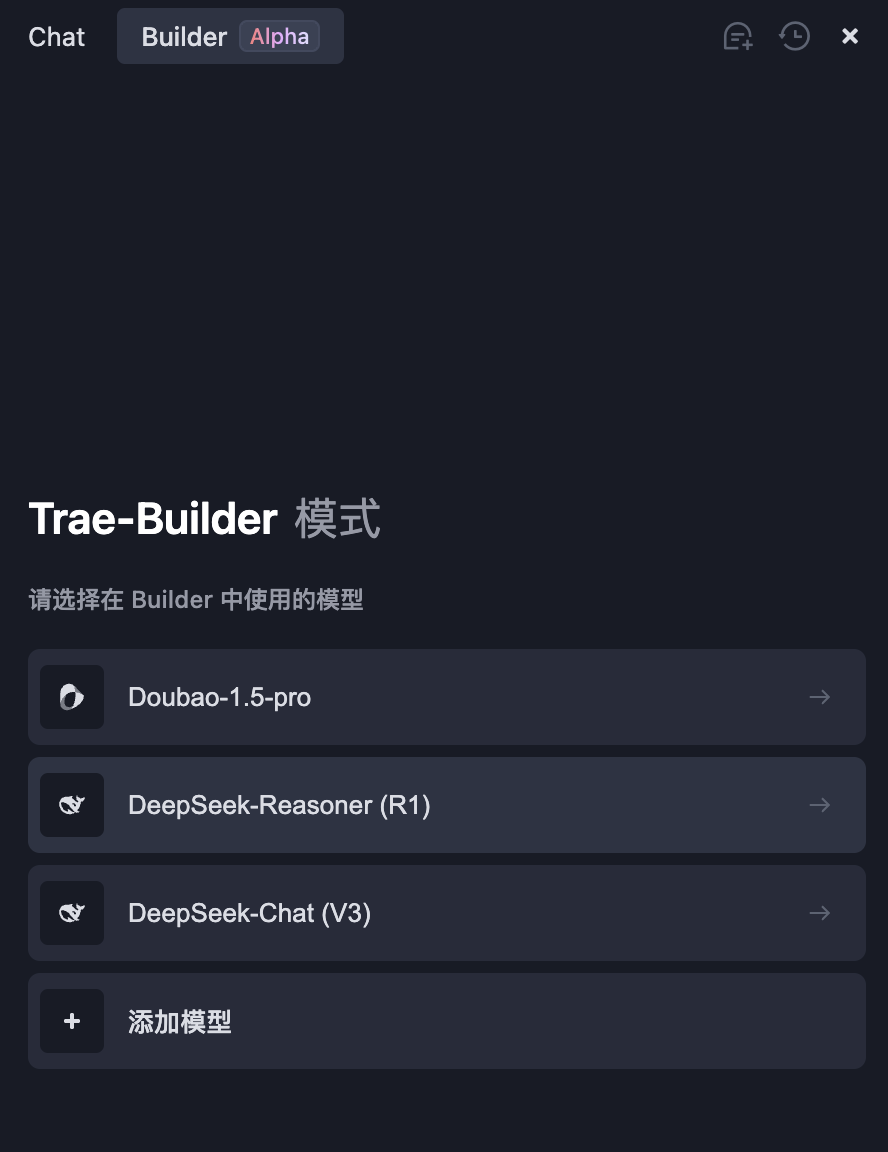Open the chat history
The image size is (888, 1152).
coord(795,37)
